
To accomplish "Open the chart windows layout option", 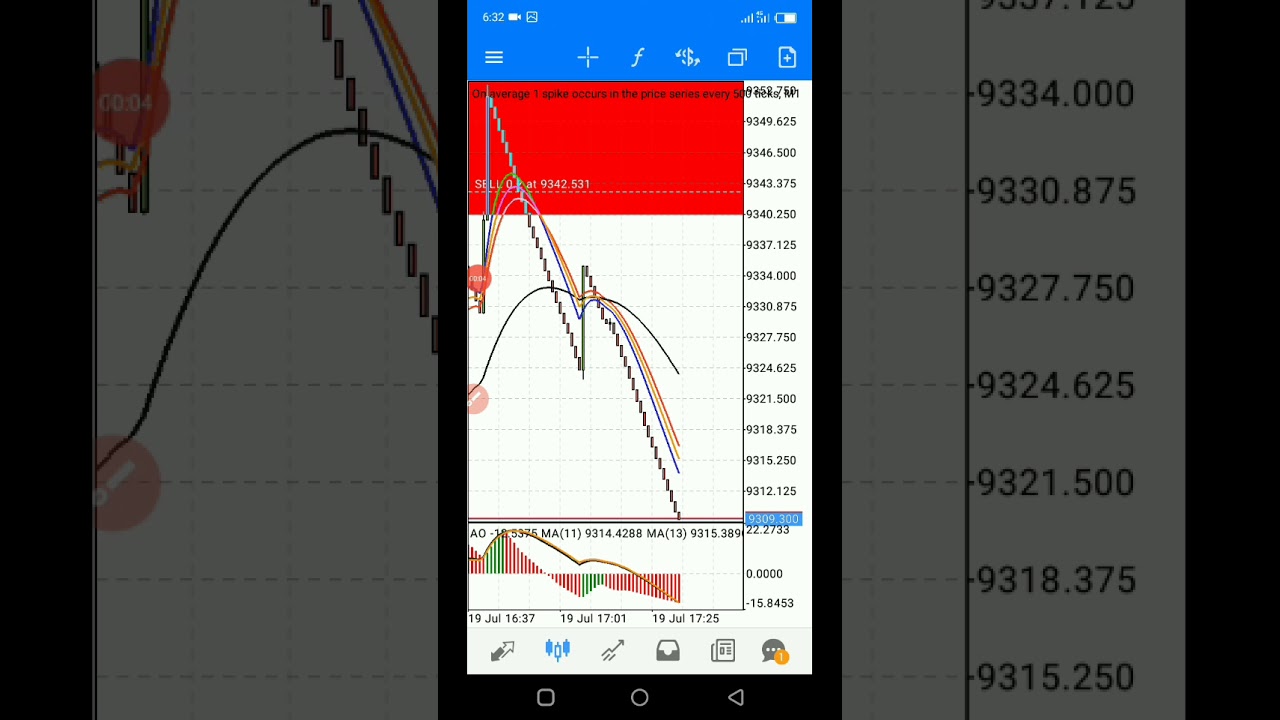I will (737, 58).
